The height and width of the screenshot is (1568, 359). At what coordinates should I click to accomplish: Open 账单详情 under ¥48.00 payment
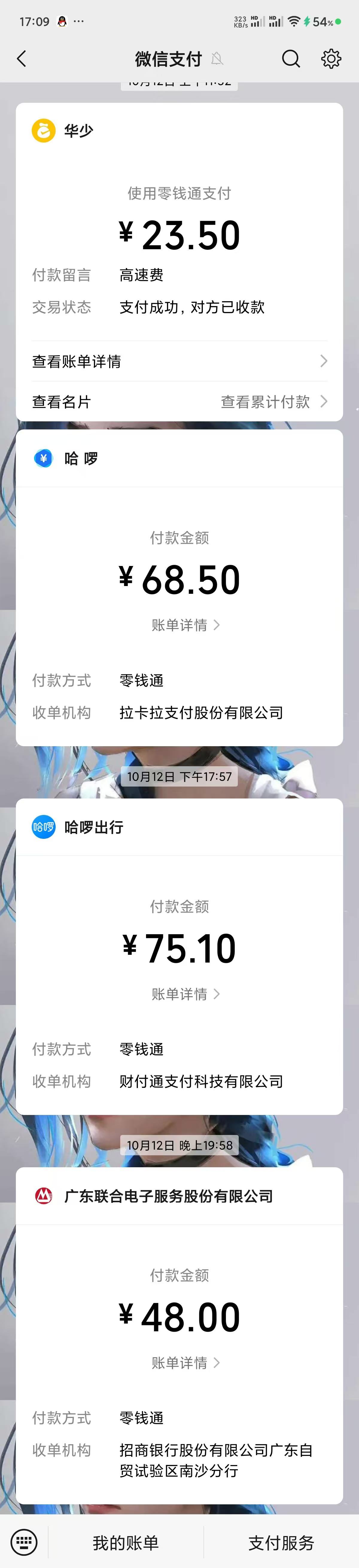point(185,1362)
